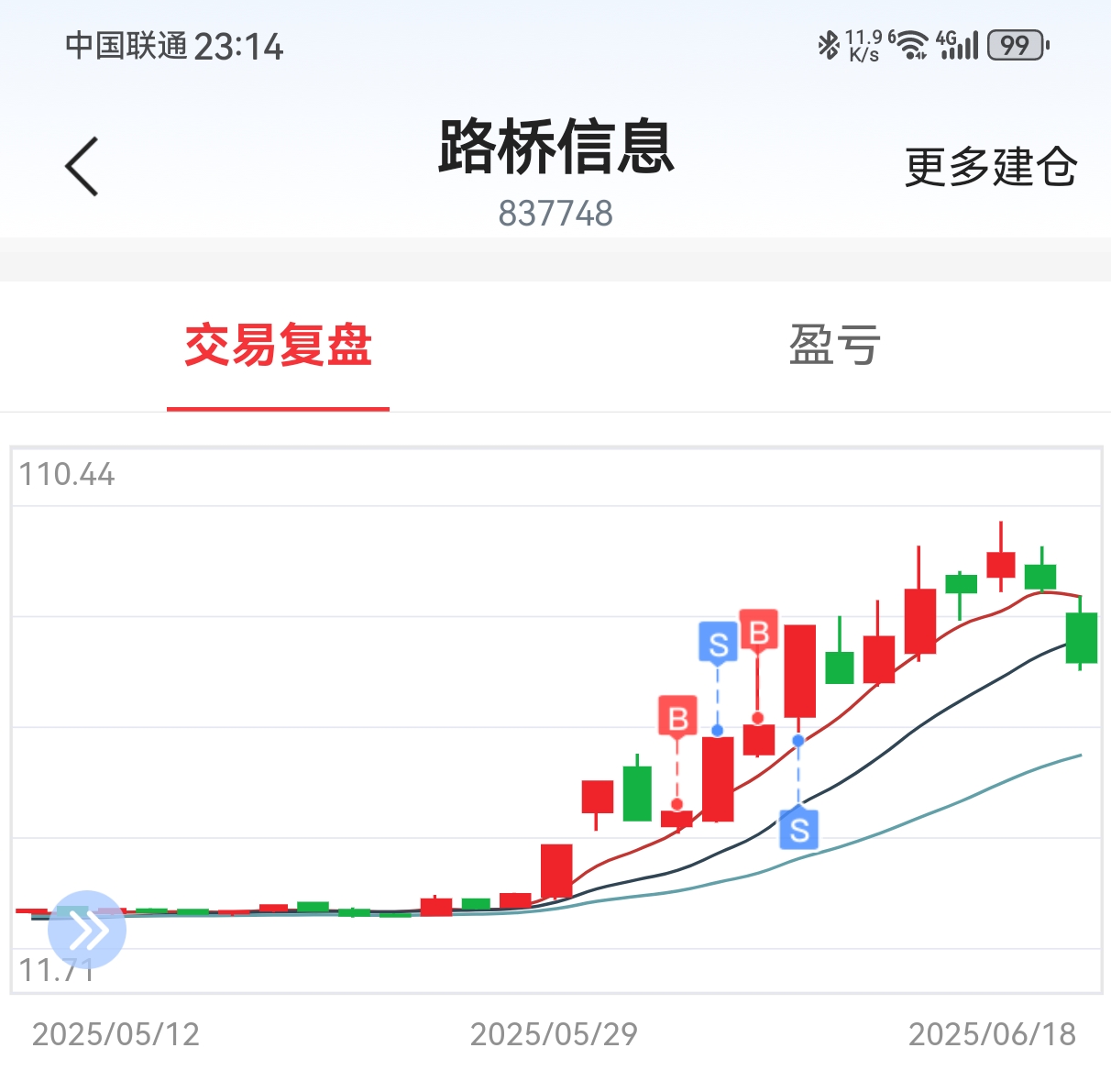Tap the blue double-arrow floating button
Viewport: 1111px width, 1092px height.
coord(87,930)
